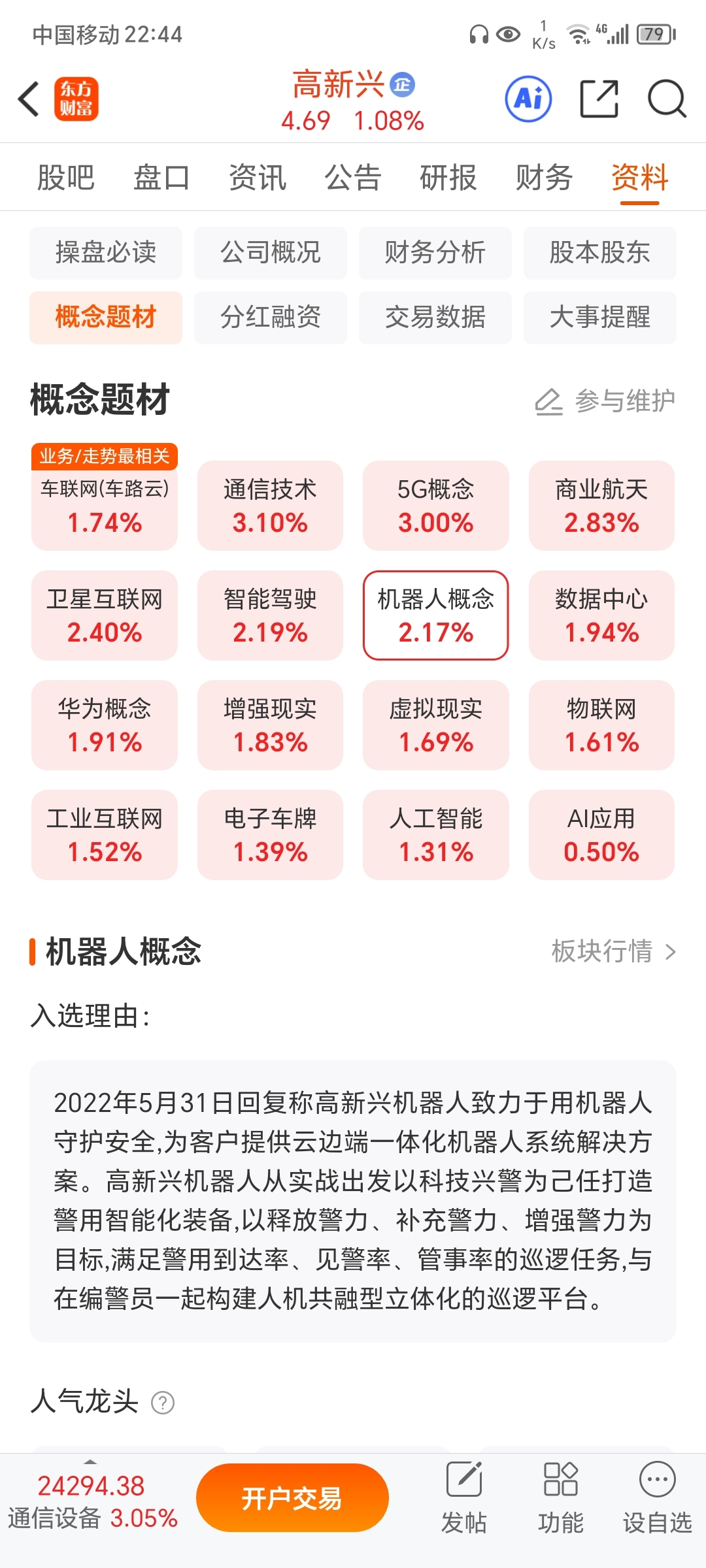Viewport: 706px width, 1568px height.
Task: Go back using the top-left arrow
Action: (x=29, y=99)
